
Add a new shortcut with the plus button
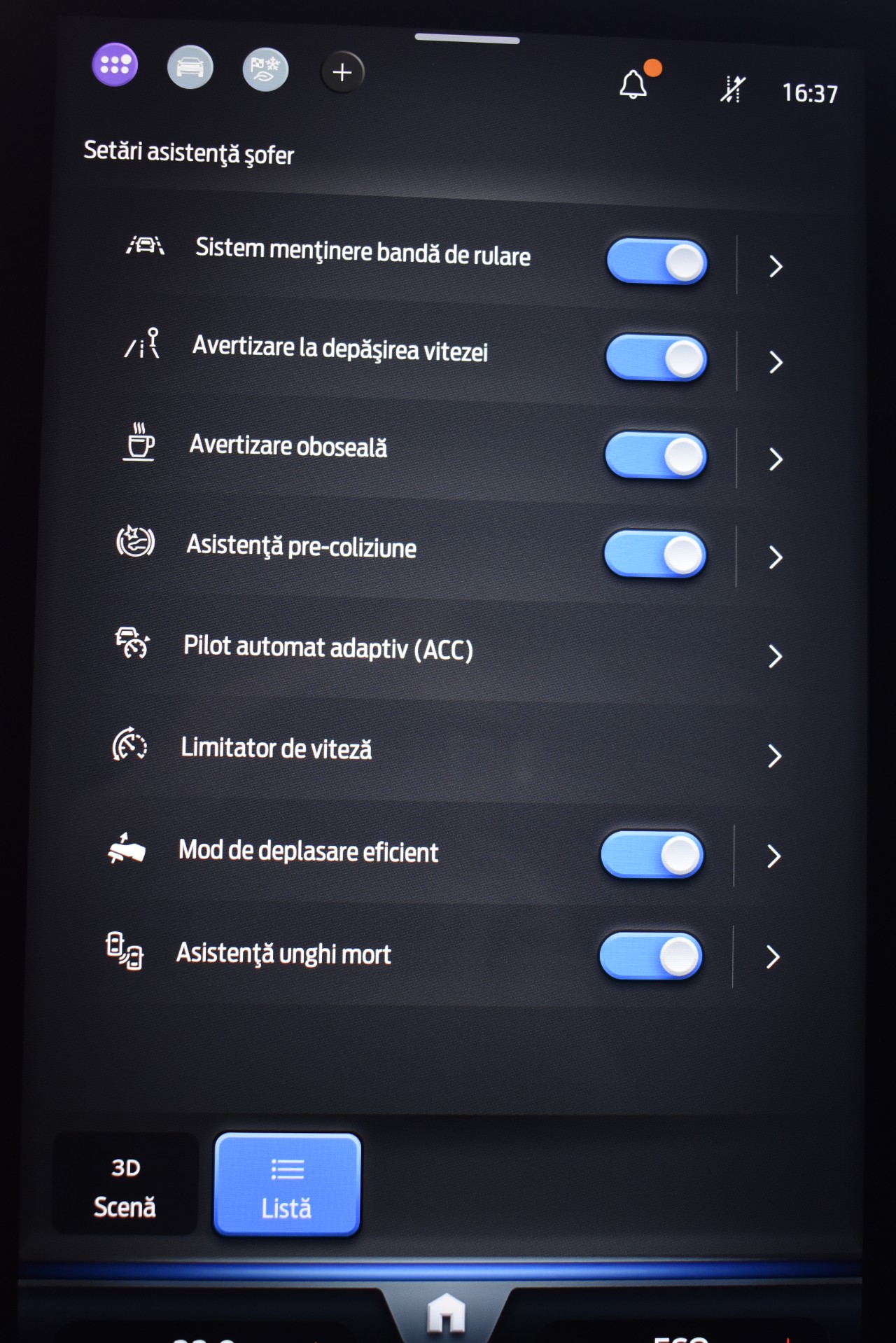tap(342, 72)
